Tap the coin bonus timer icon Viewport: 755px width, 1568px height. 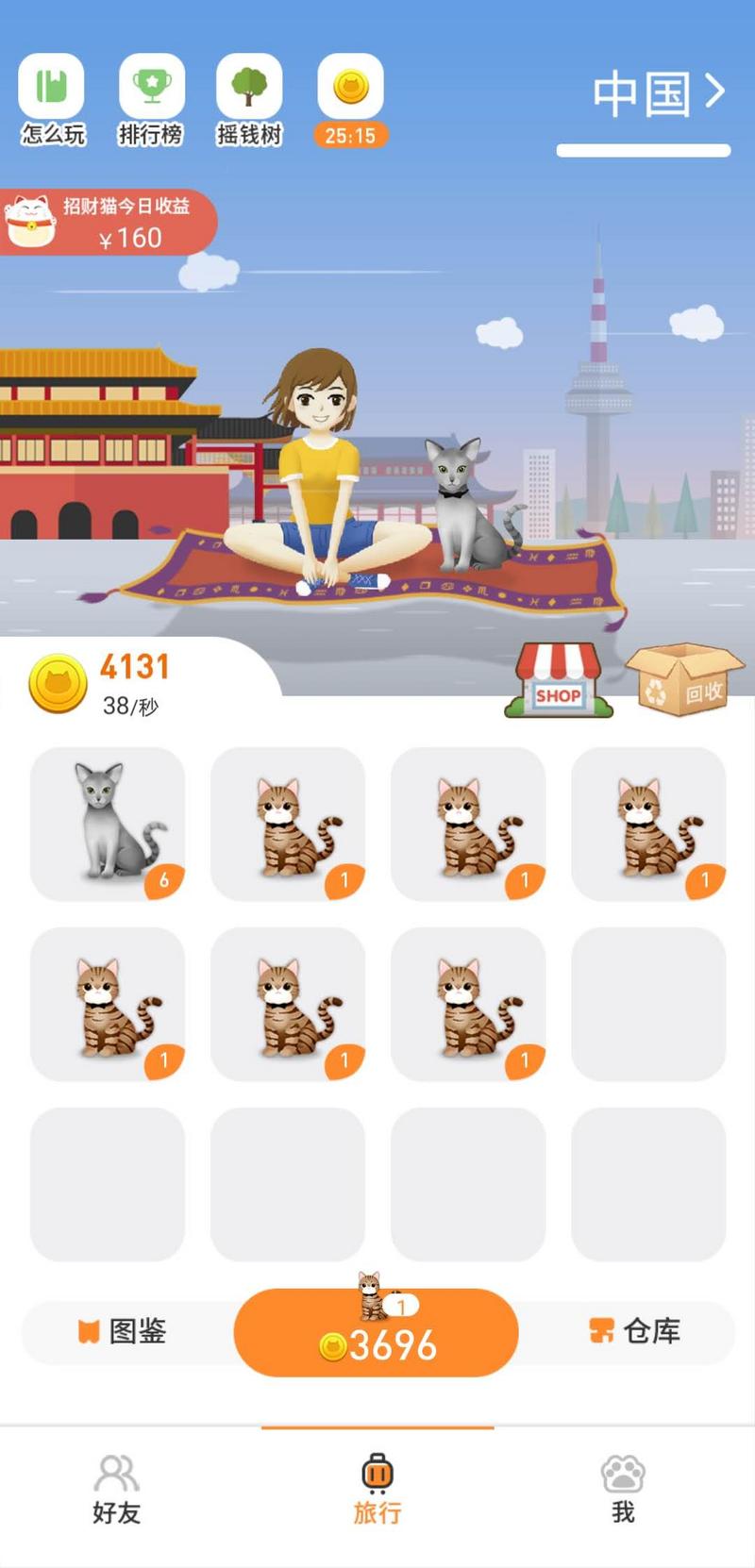(350, 100)
